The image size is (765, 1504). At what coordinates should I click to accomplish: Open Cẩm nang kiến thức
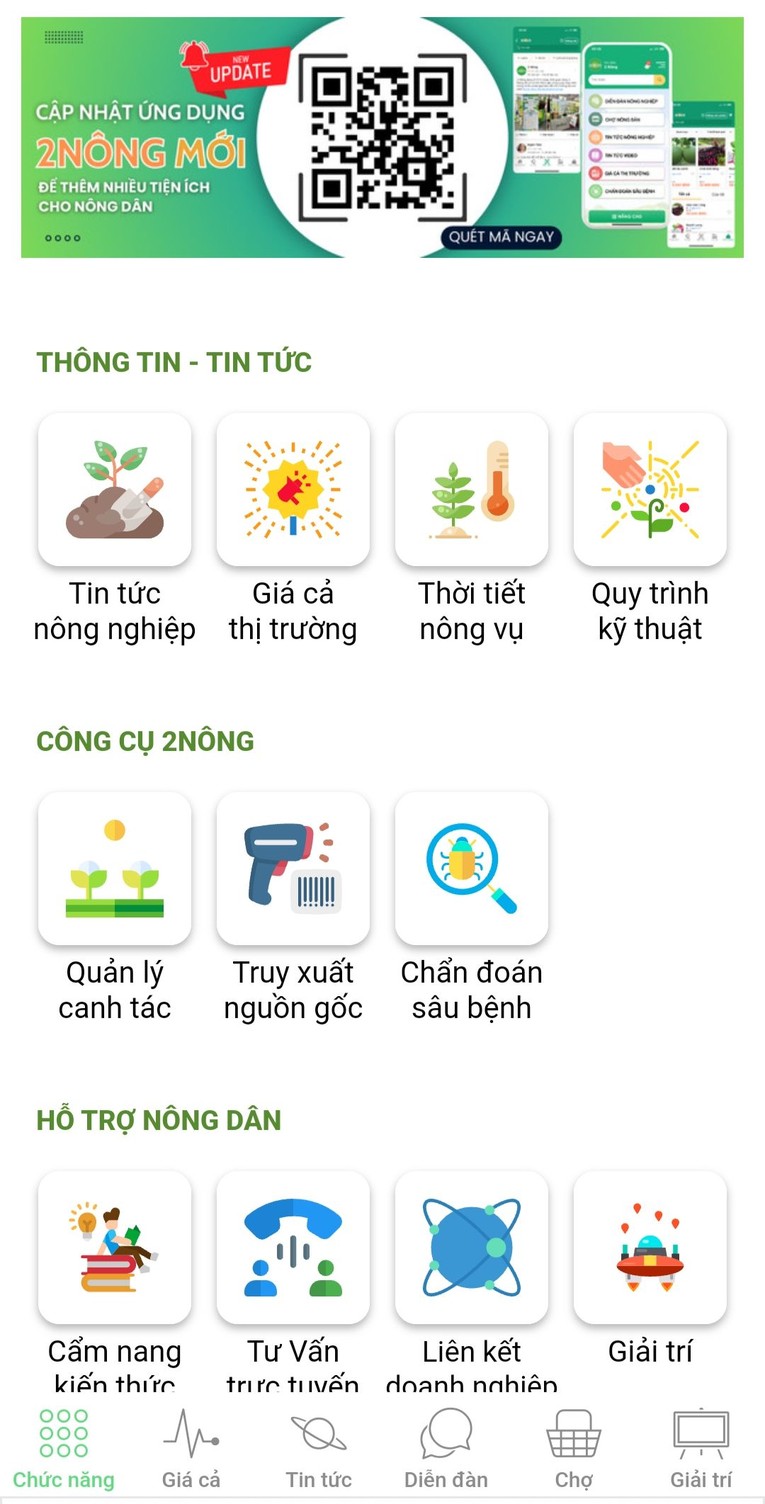pos(114,1246)
